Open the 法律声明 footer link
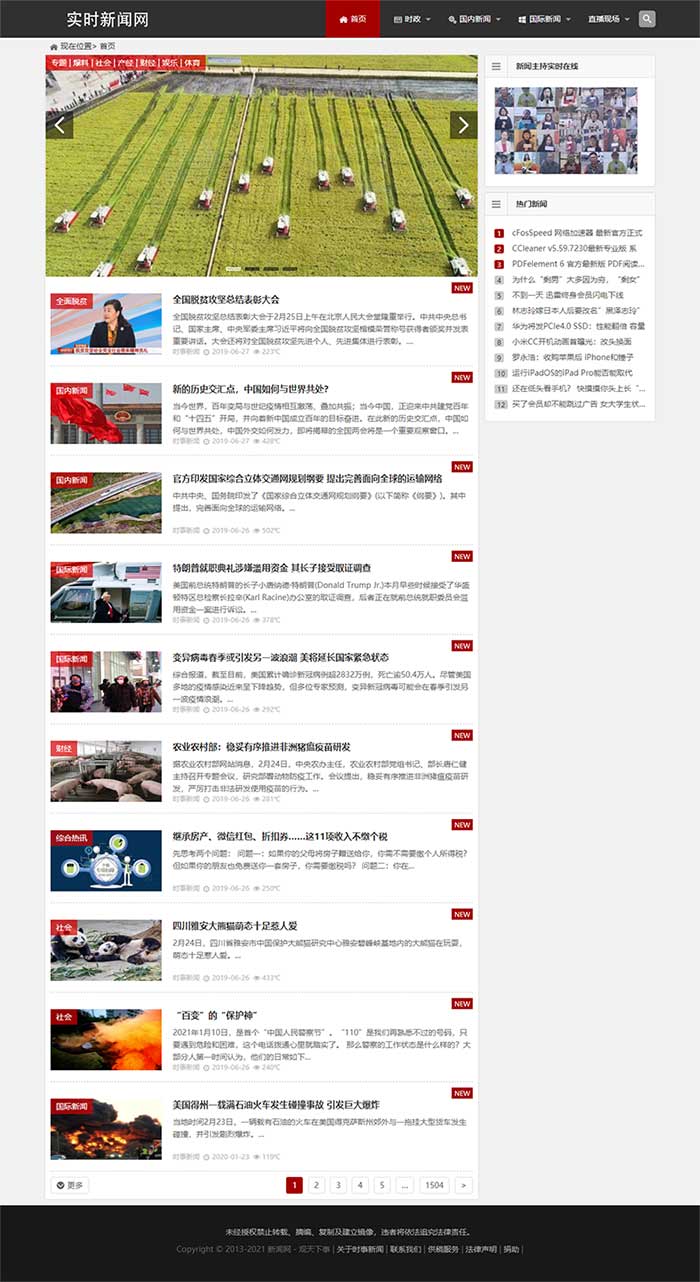Screen dimensions: 700x1282 (x=480, y=1249)
